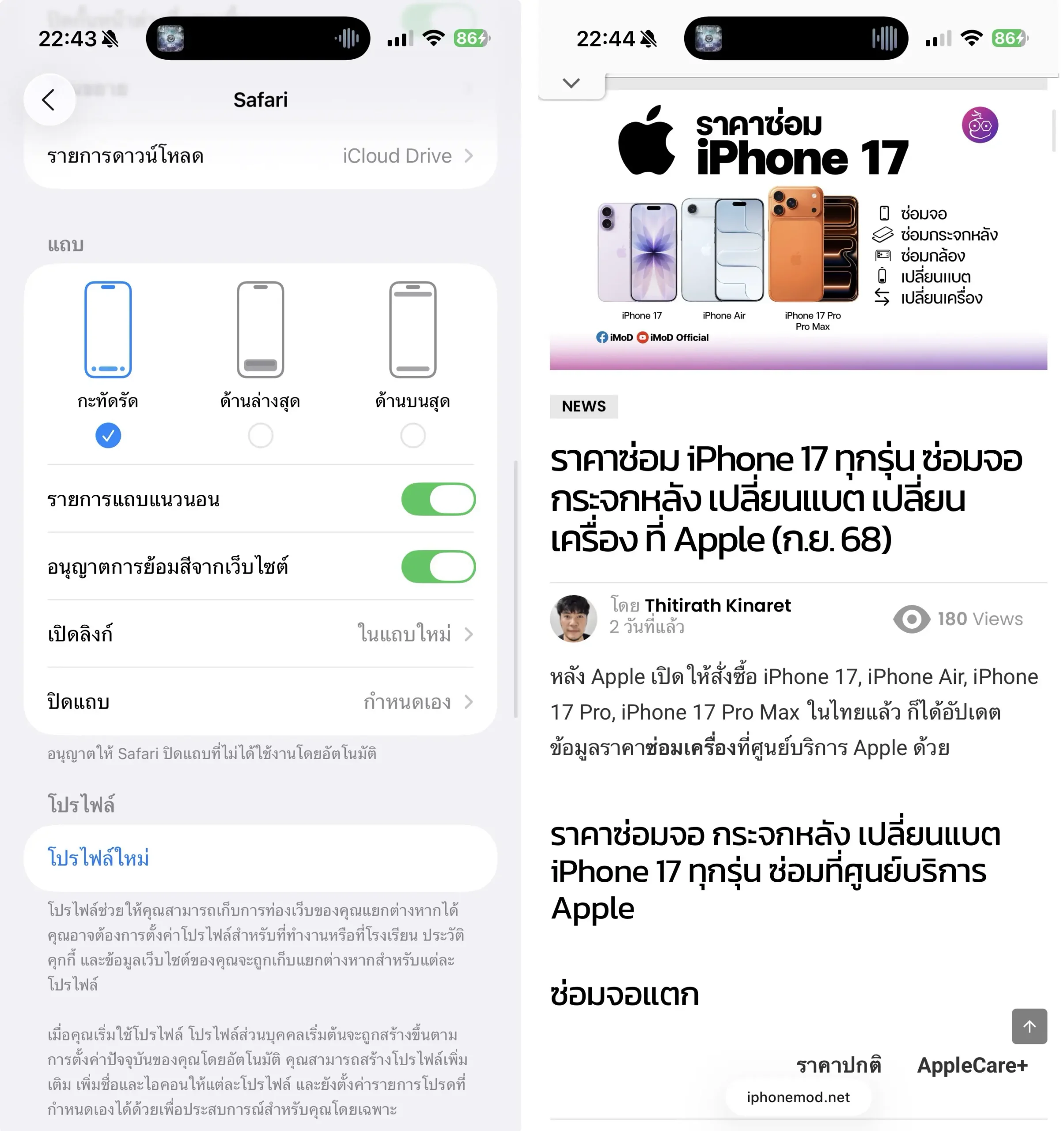The image size is (1064, 1131).
Task: Open the เปิดลิงก์ setting
Action: [260, 634]
